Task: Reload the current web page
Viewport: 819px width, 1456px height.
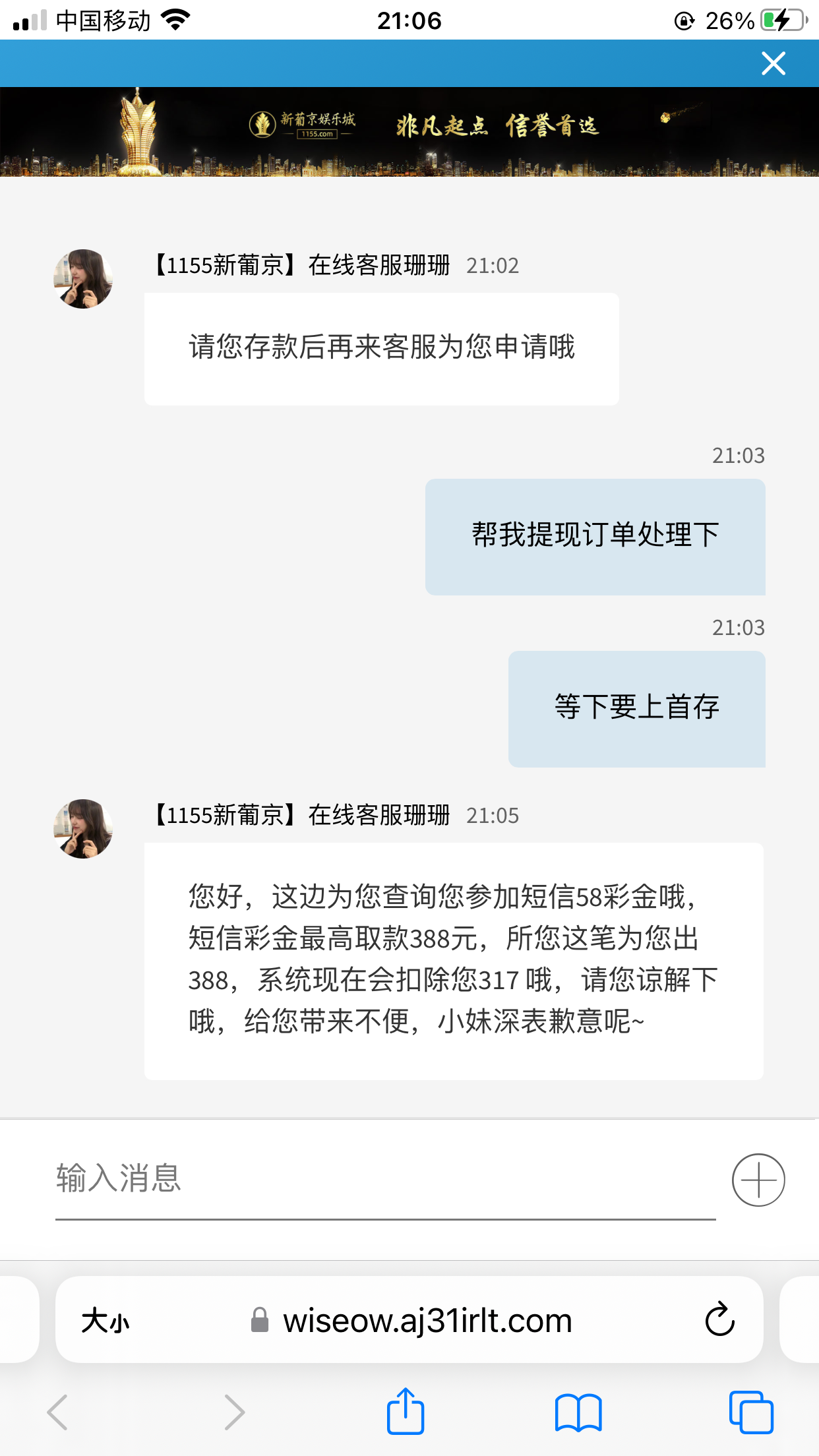Action: 719,1319
